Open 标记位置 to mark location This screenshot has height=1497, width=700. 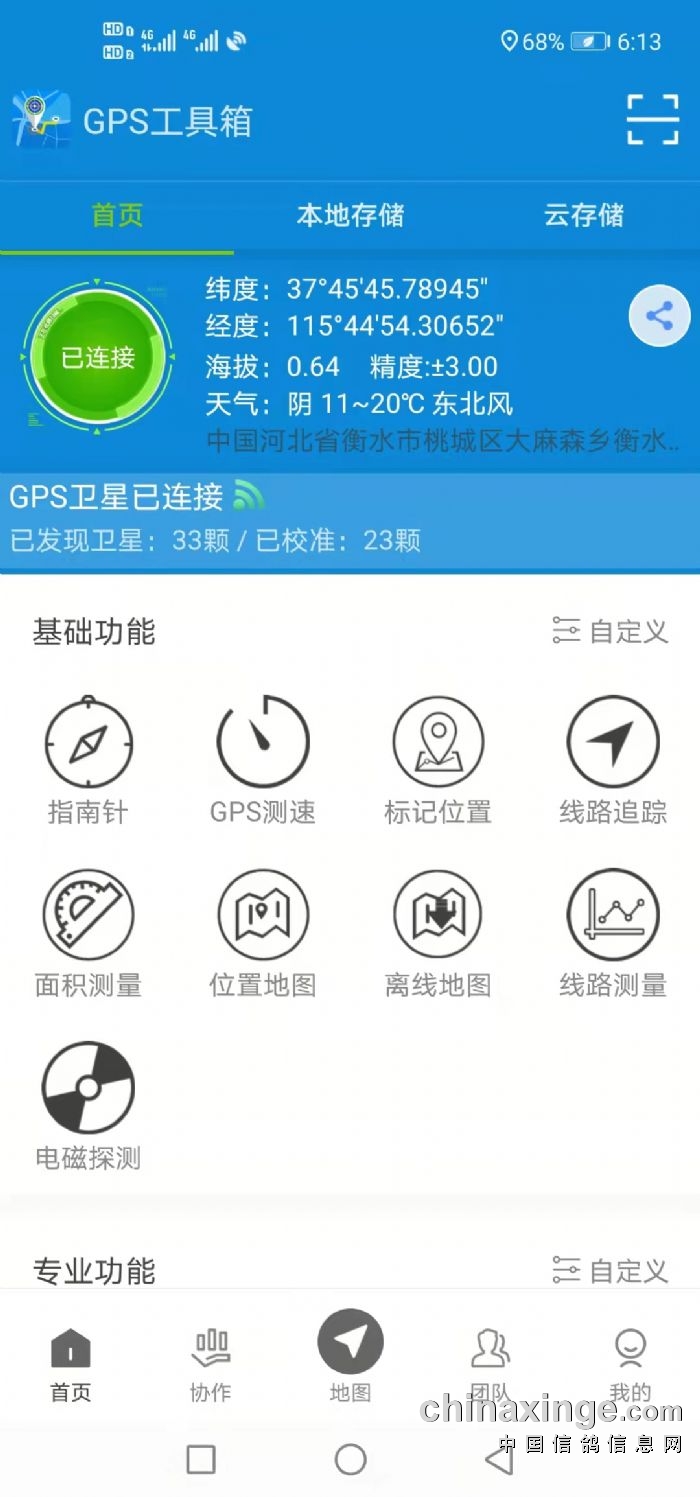pyautogui.click(x=438, y=760)
